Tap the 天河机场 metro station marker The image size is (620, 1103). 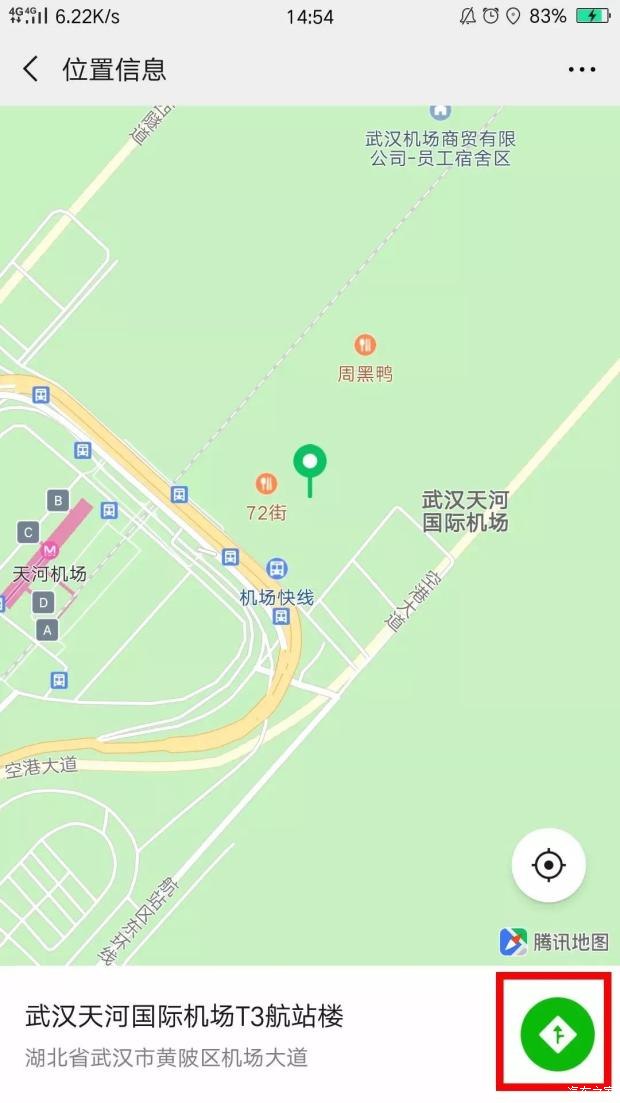tap(49, 551)
